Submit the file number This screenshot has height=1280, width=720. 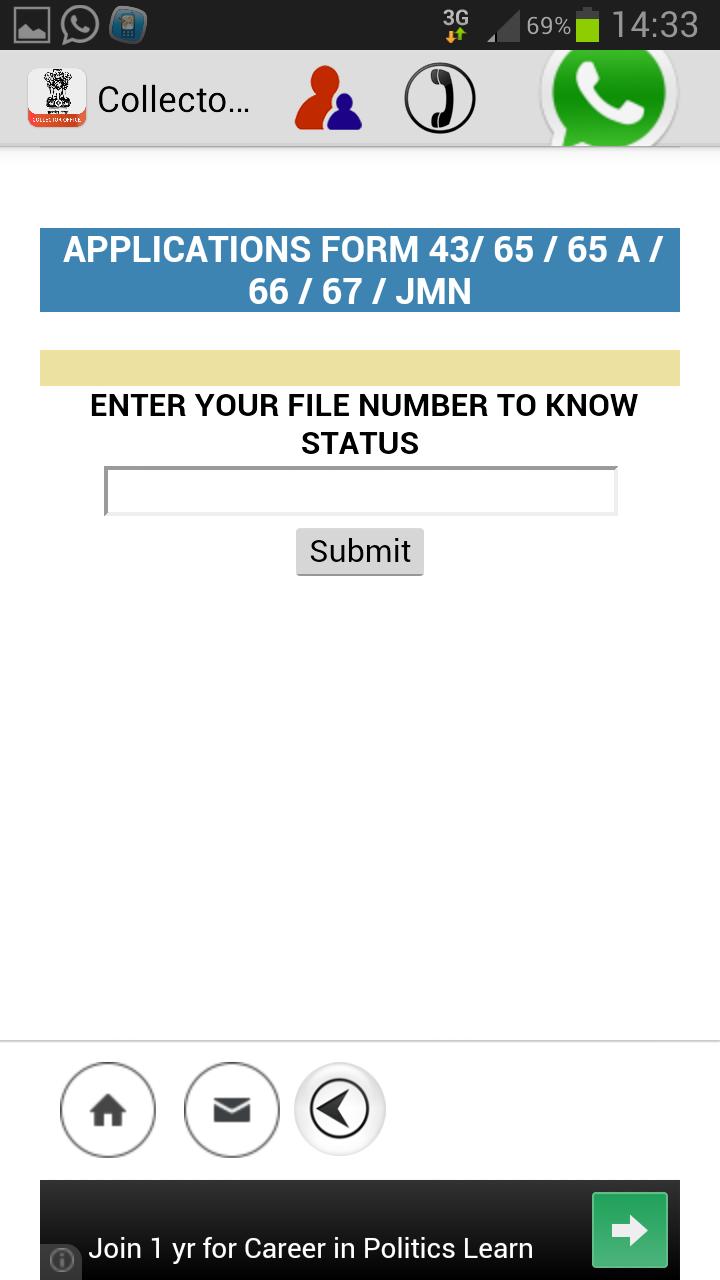pos(360,551)
